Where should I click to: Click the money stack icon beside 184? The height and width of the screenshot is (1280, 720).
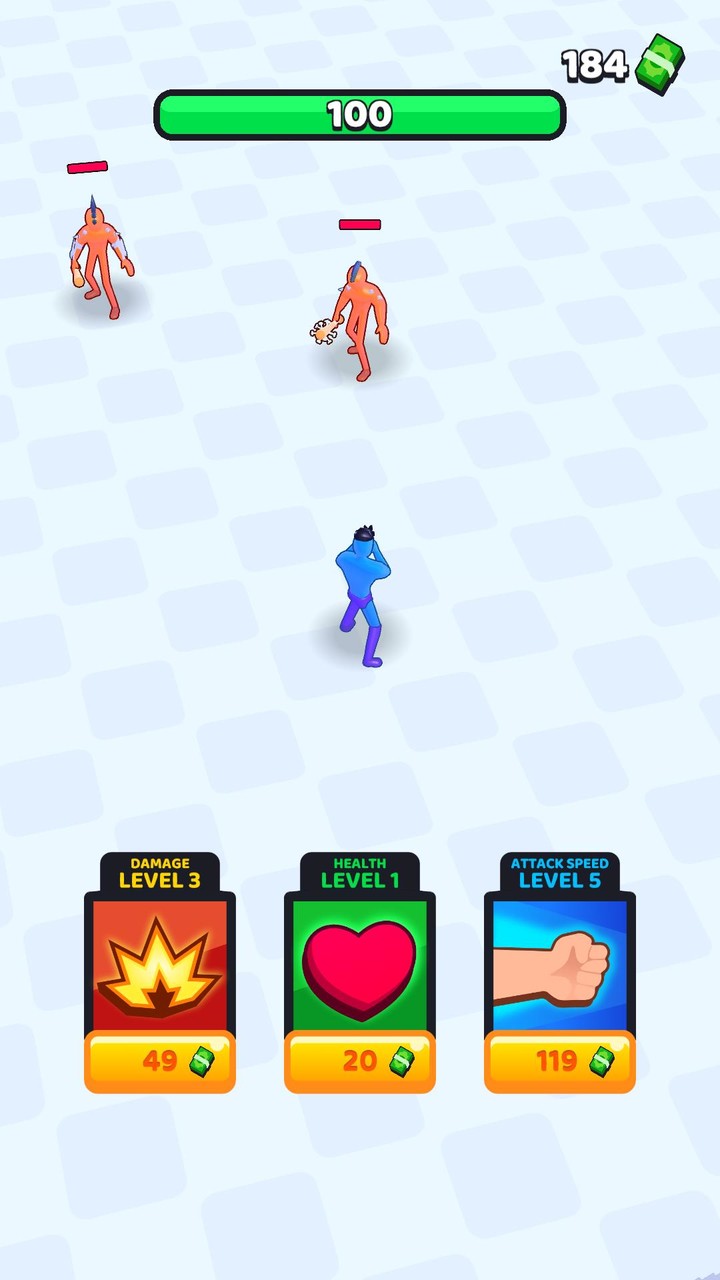[660, 62]
